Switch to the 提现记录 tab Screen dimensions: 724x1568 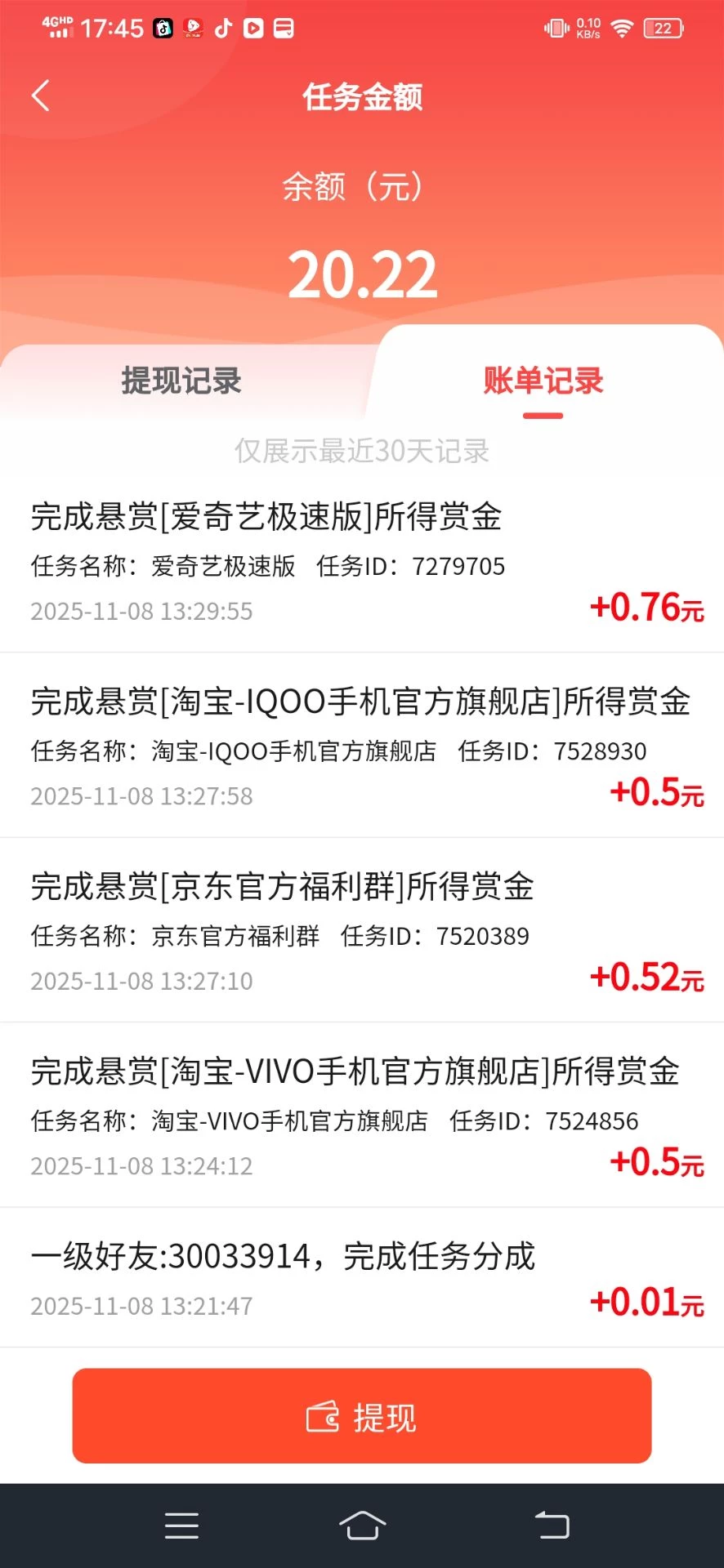point(181,381)
